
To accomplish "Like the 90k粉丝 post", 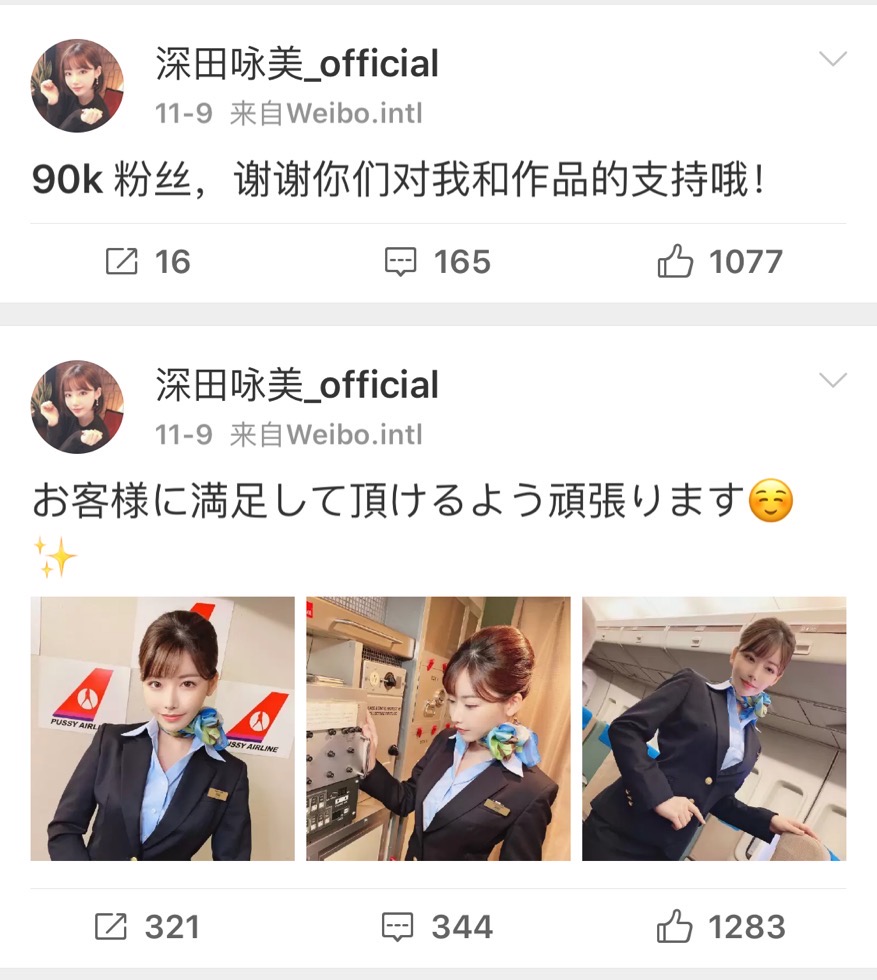I will click(719, 262).
